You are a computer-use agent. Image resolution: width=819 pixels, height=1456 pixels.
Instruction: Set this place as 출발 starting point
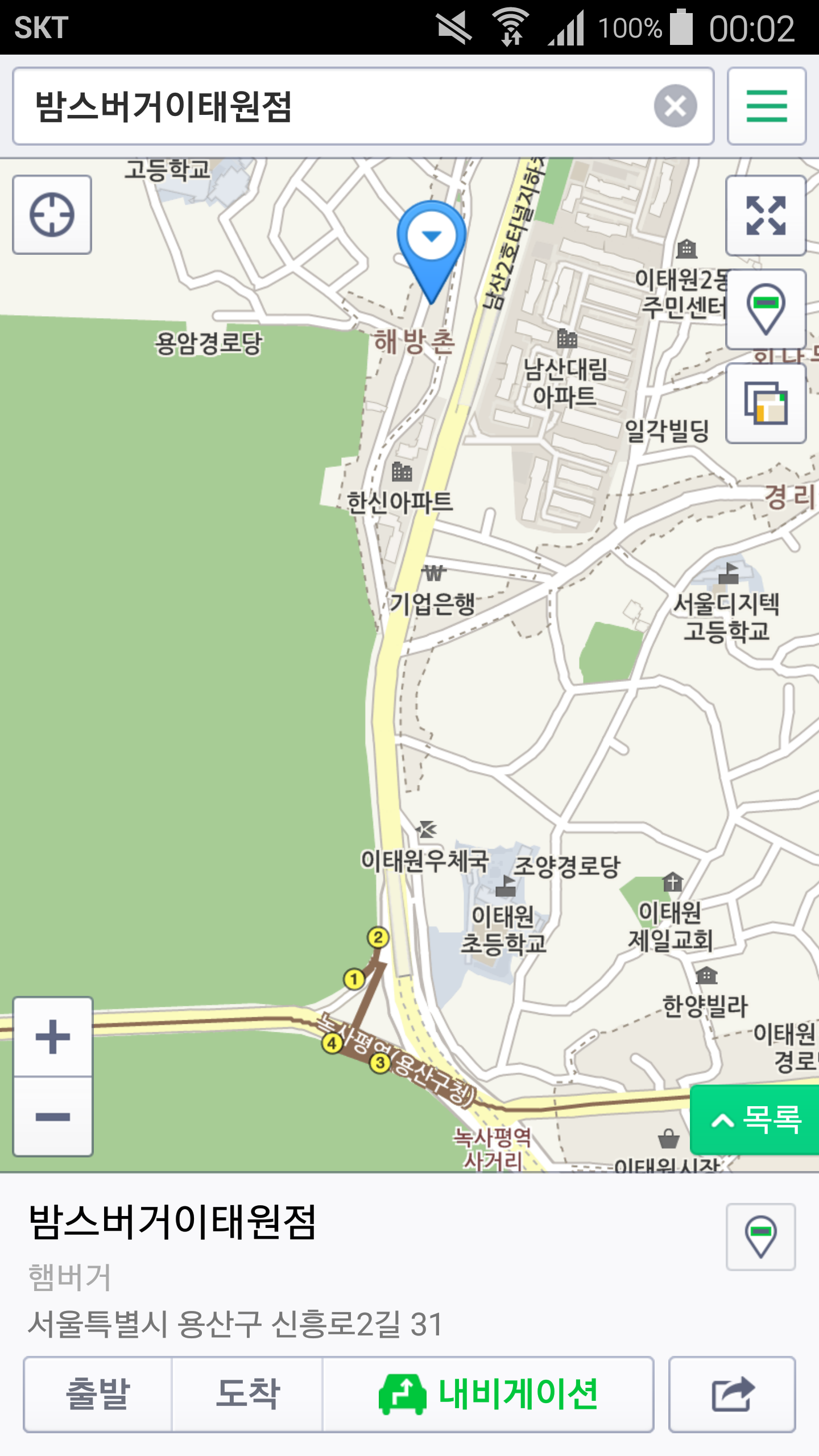coord(98,1394)
